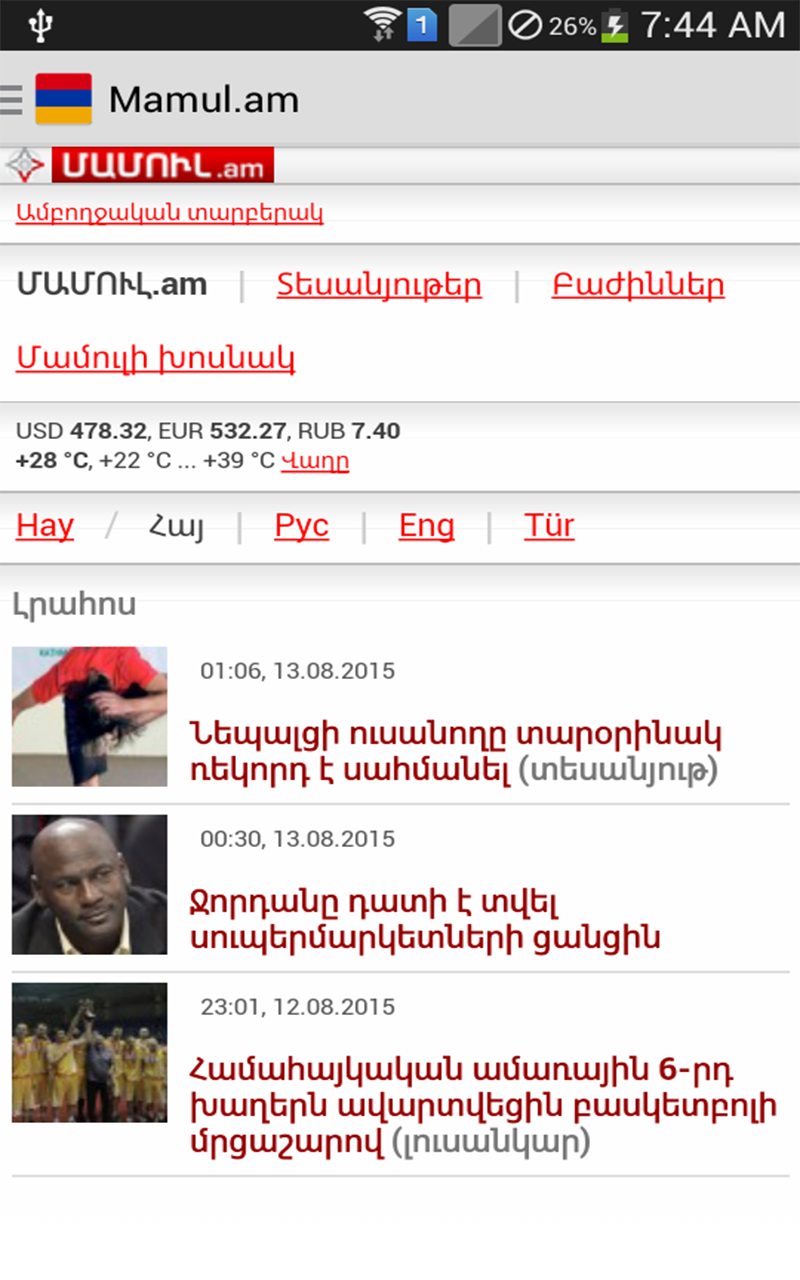This screenshot has width=800, height=1280.
Task: Open the Մամուլի խոսնակ page
Action: (154, 357)
